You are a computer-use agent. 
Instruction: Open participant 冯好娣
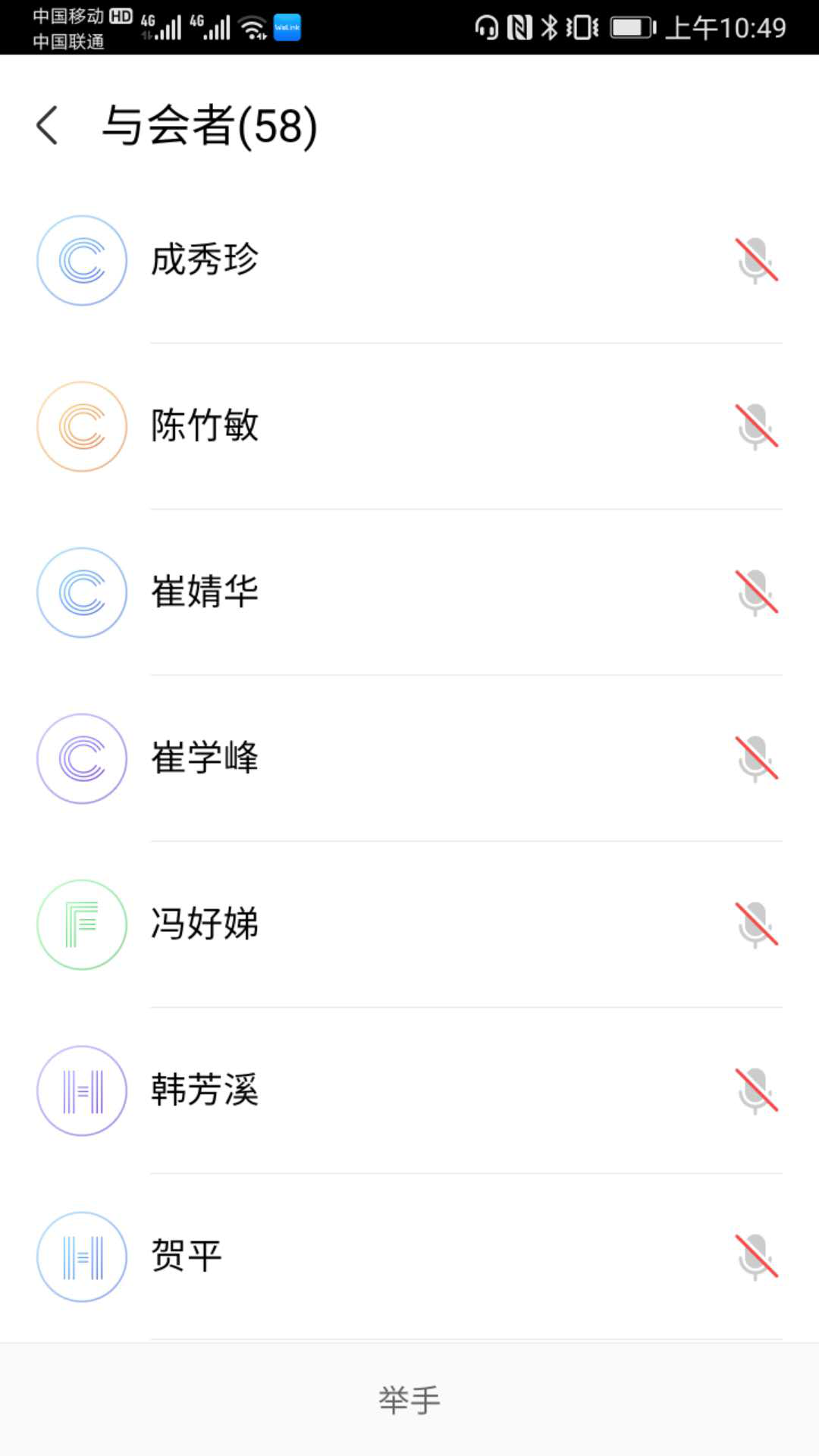[x=205, y=924]
